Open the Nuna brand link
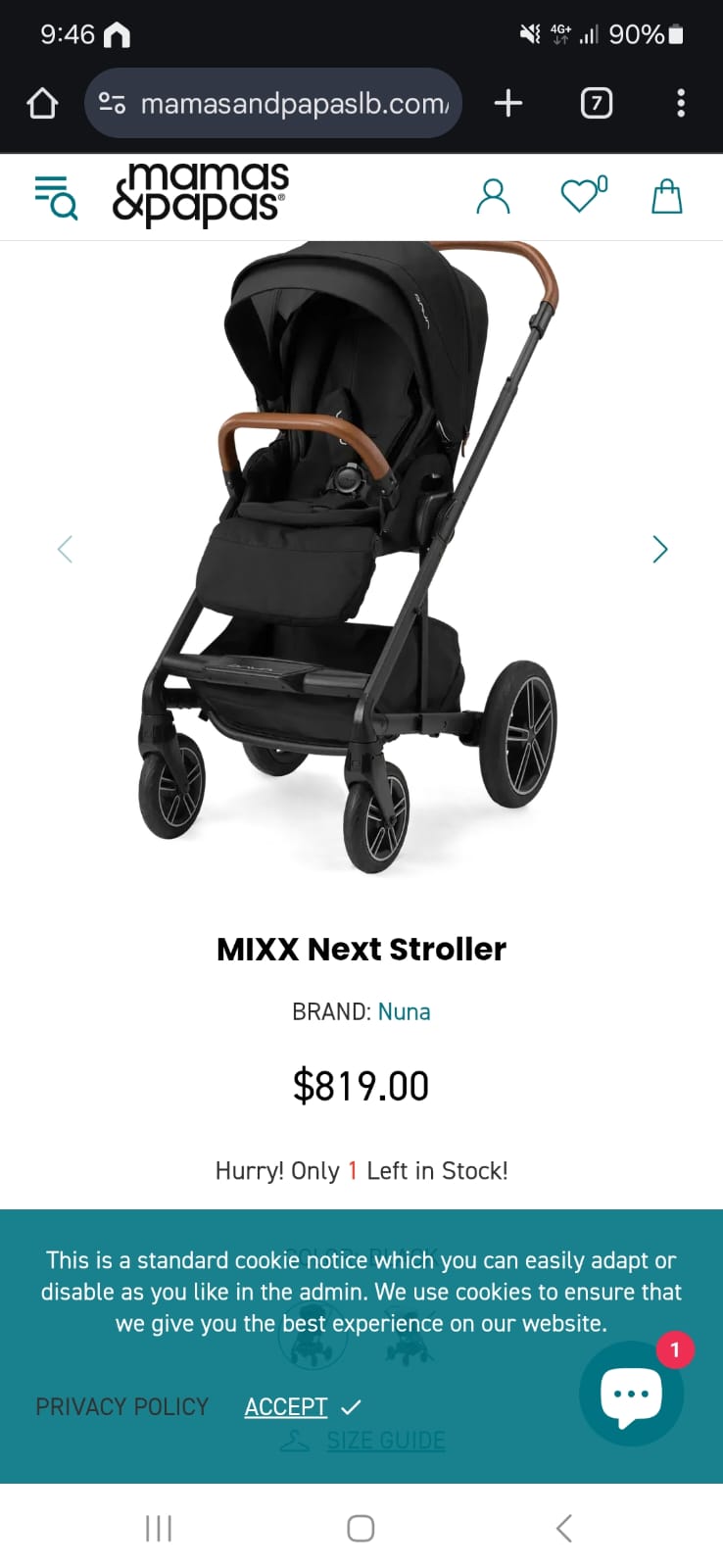723x1568 pixels. tap(404, 1011)
